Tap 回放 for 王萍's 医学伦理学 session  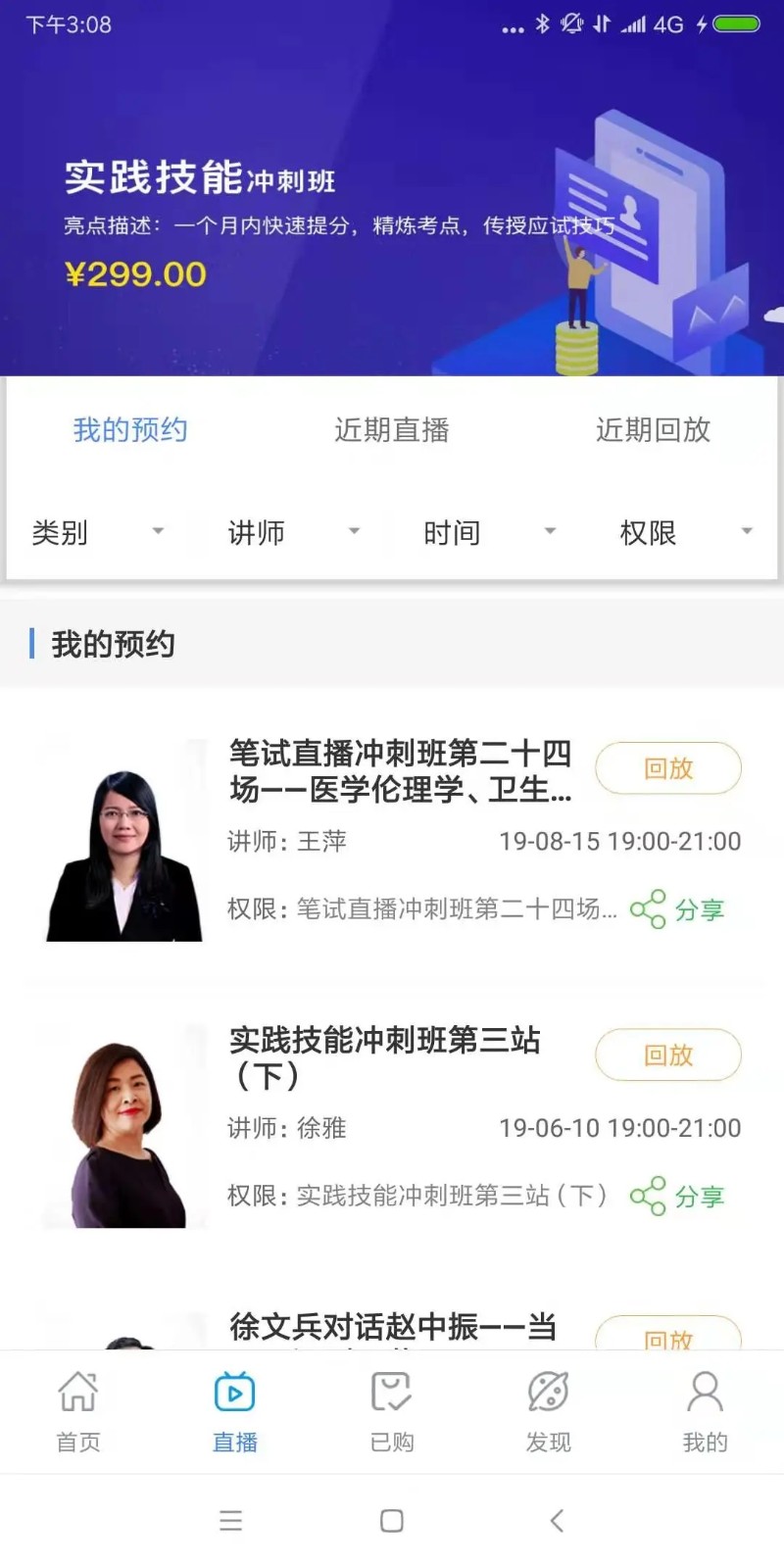(667, 768)
